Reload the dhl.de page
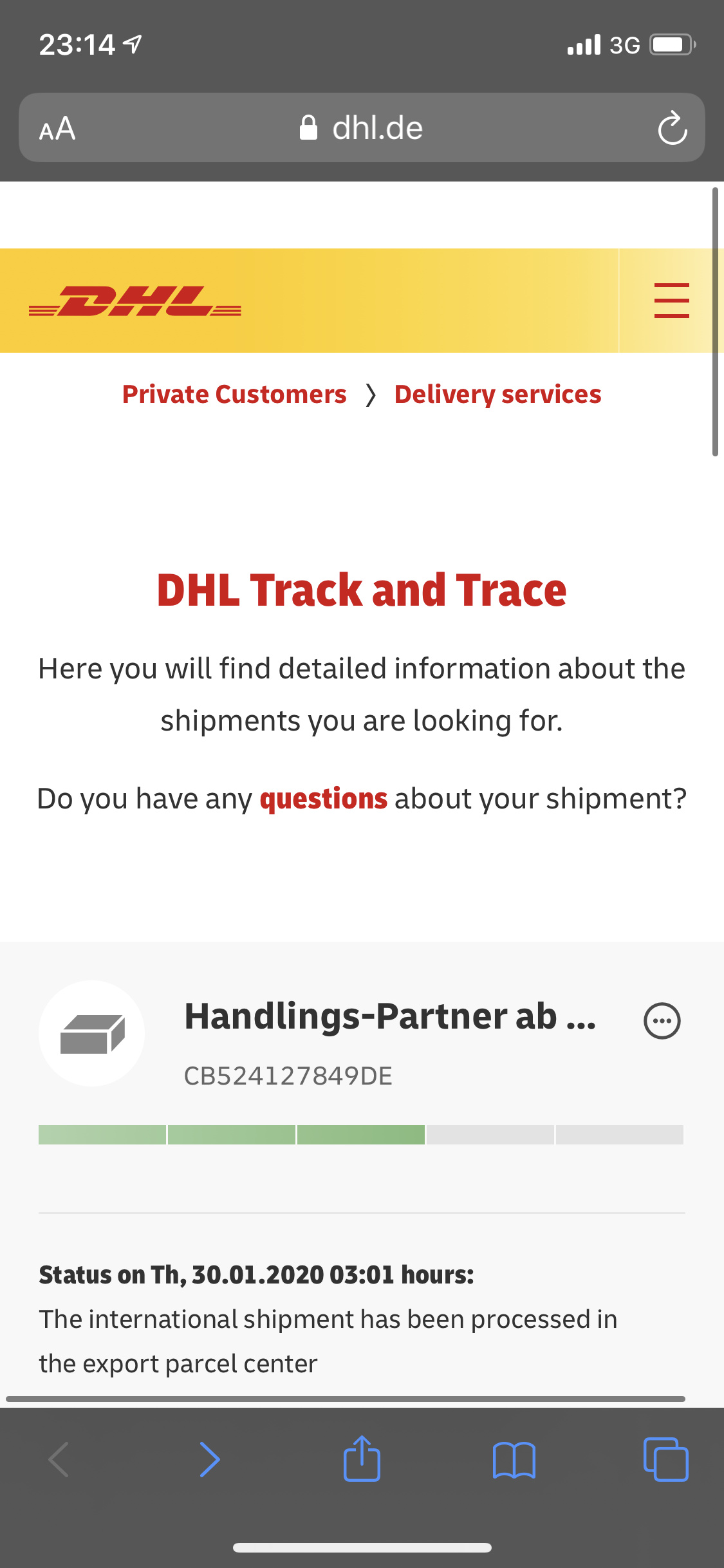This screenshot has height=1568, width=724. click(x=673, y=128)
